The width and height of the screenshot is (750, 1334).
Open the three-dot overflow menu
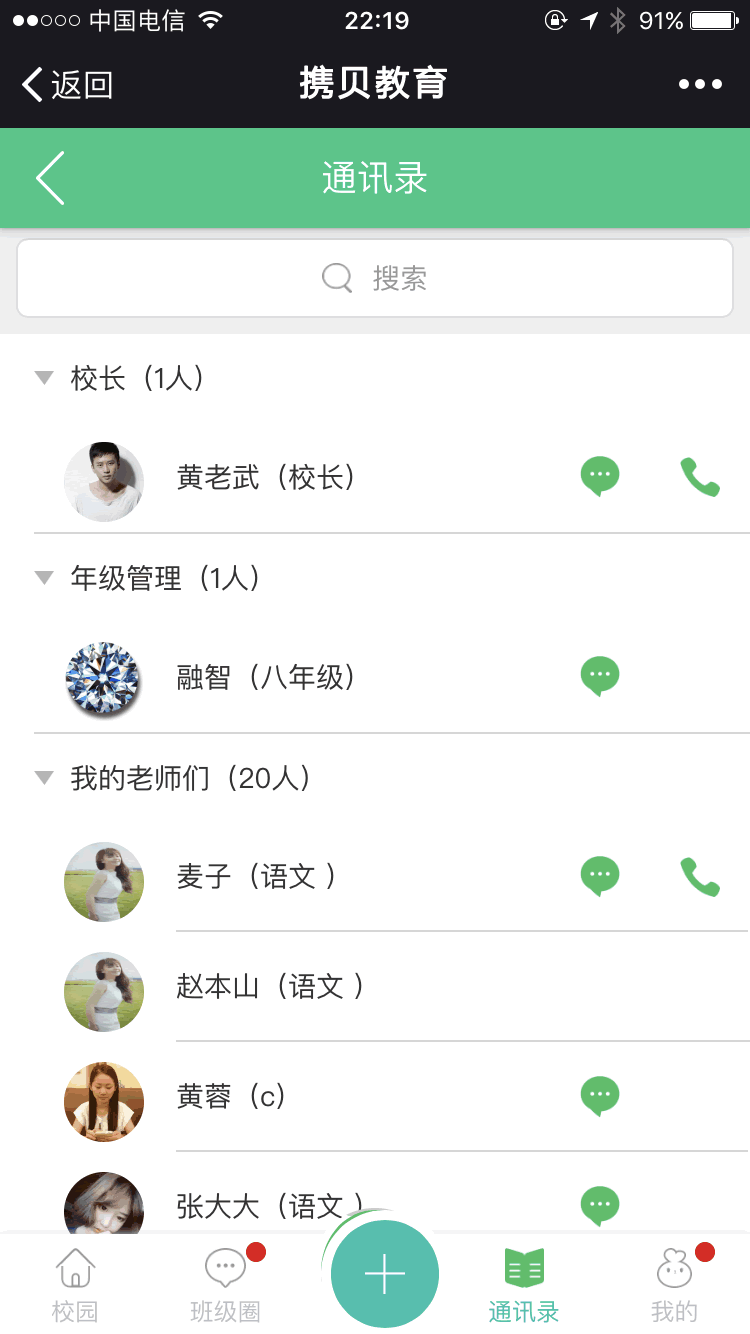tap(700, 85)
